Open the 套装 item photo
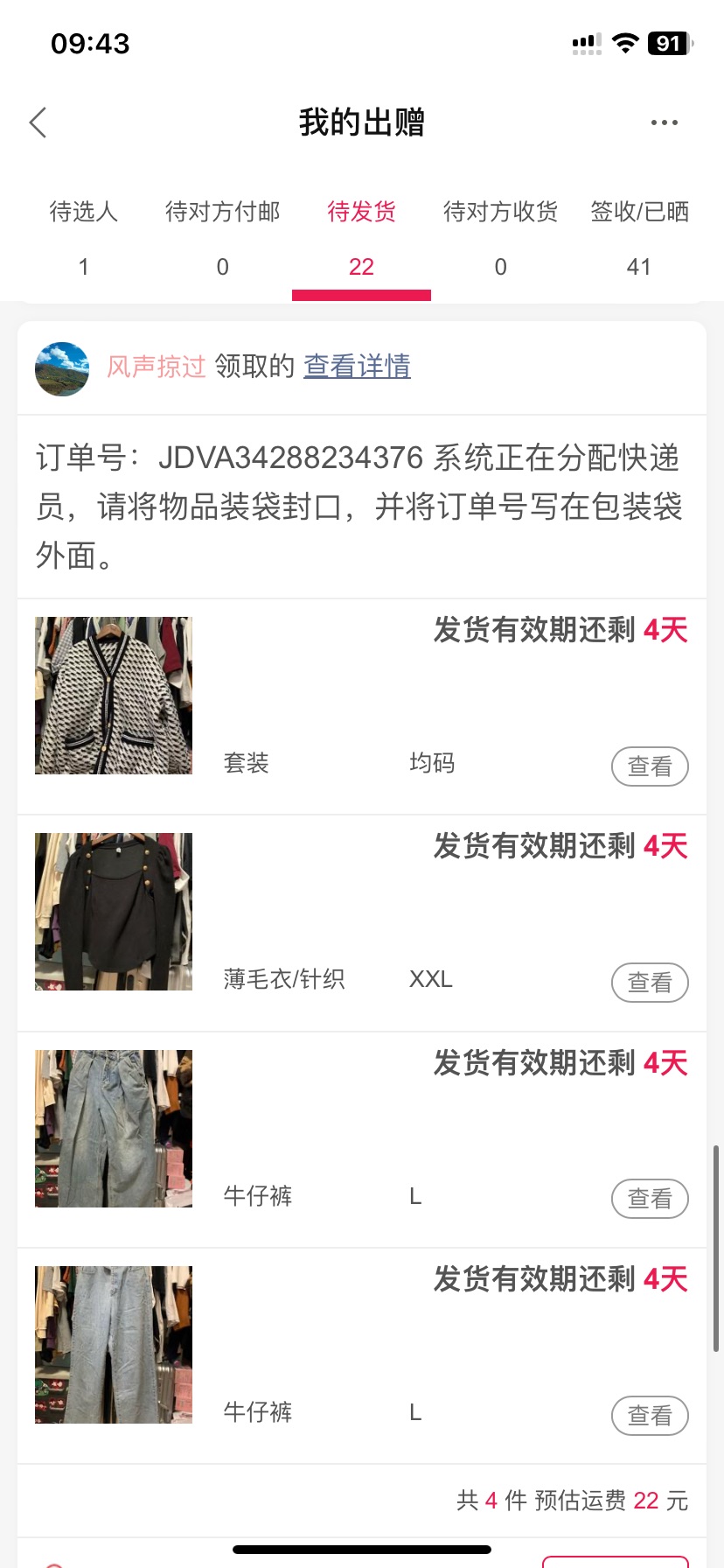724x1568 pixels. click(114, 696)
